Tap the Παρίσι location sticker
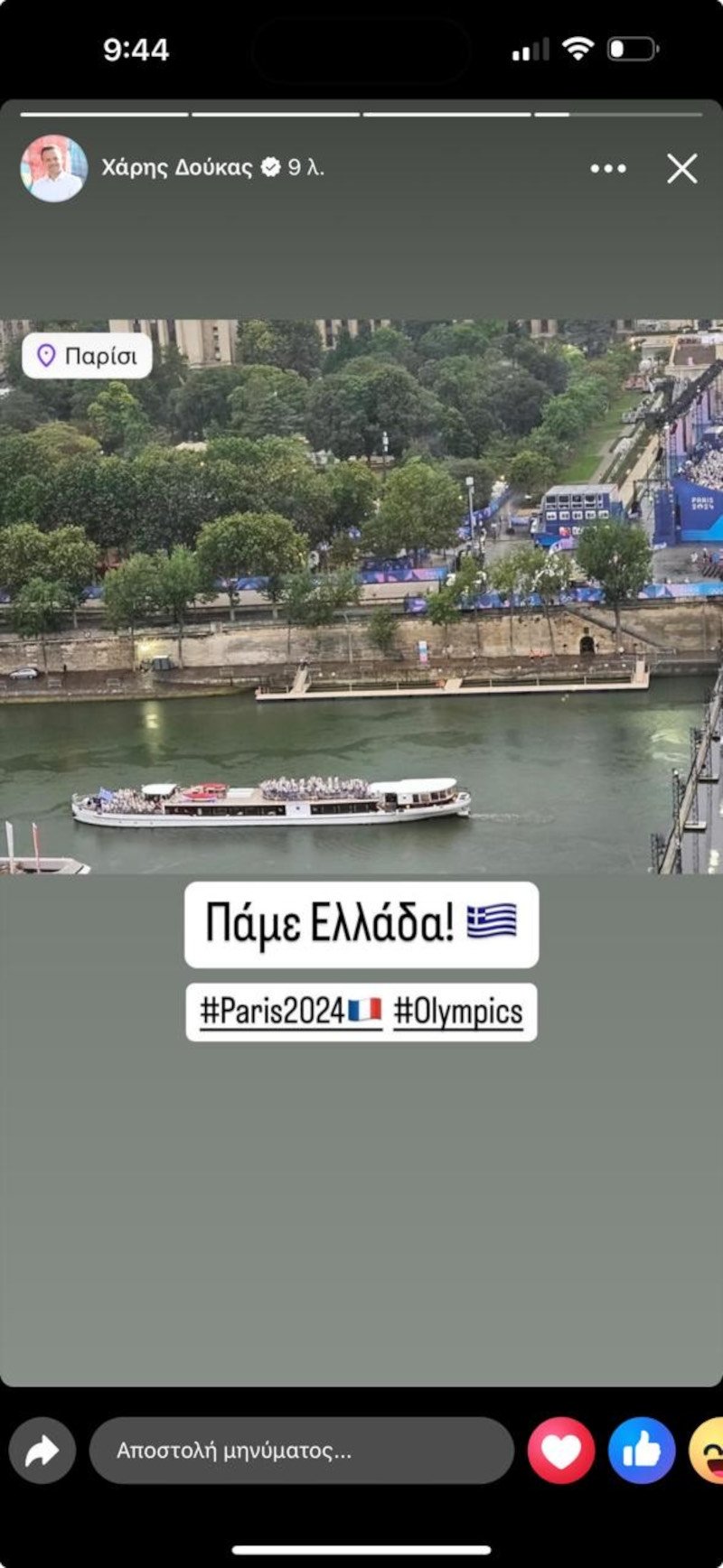The width and height of the screenshot is (723, 1568). click(87, 356)
